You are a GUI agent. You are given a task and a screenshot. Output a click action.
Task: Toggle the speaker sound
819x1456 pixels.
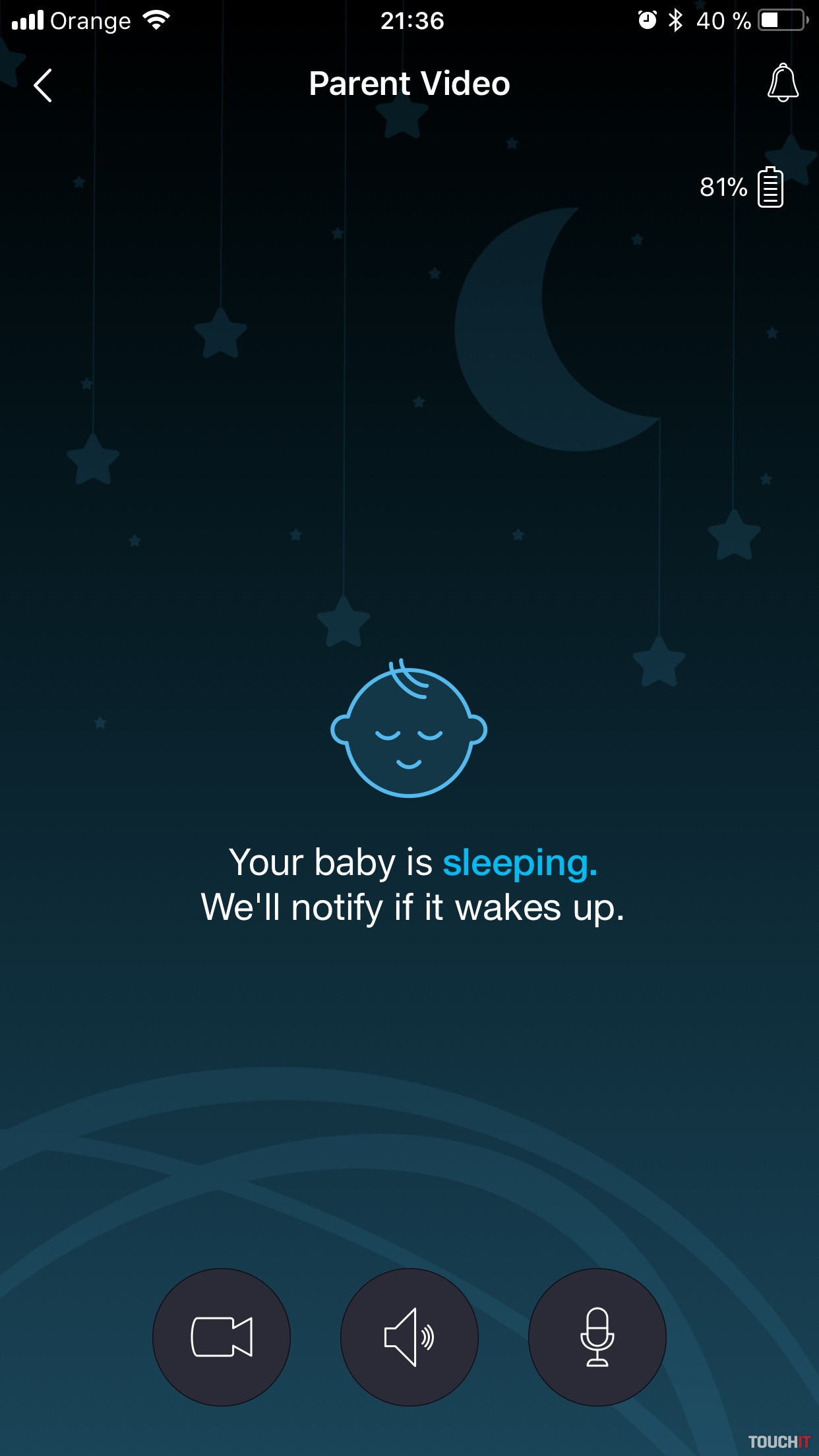point(409,1337)
